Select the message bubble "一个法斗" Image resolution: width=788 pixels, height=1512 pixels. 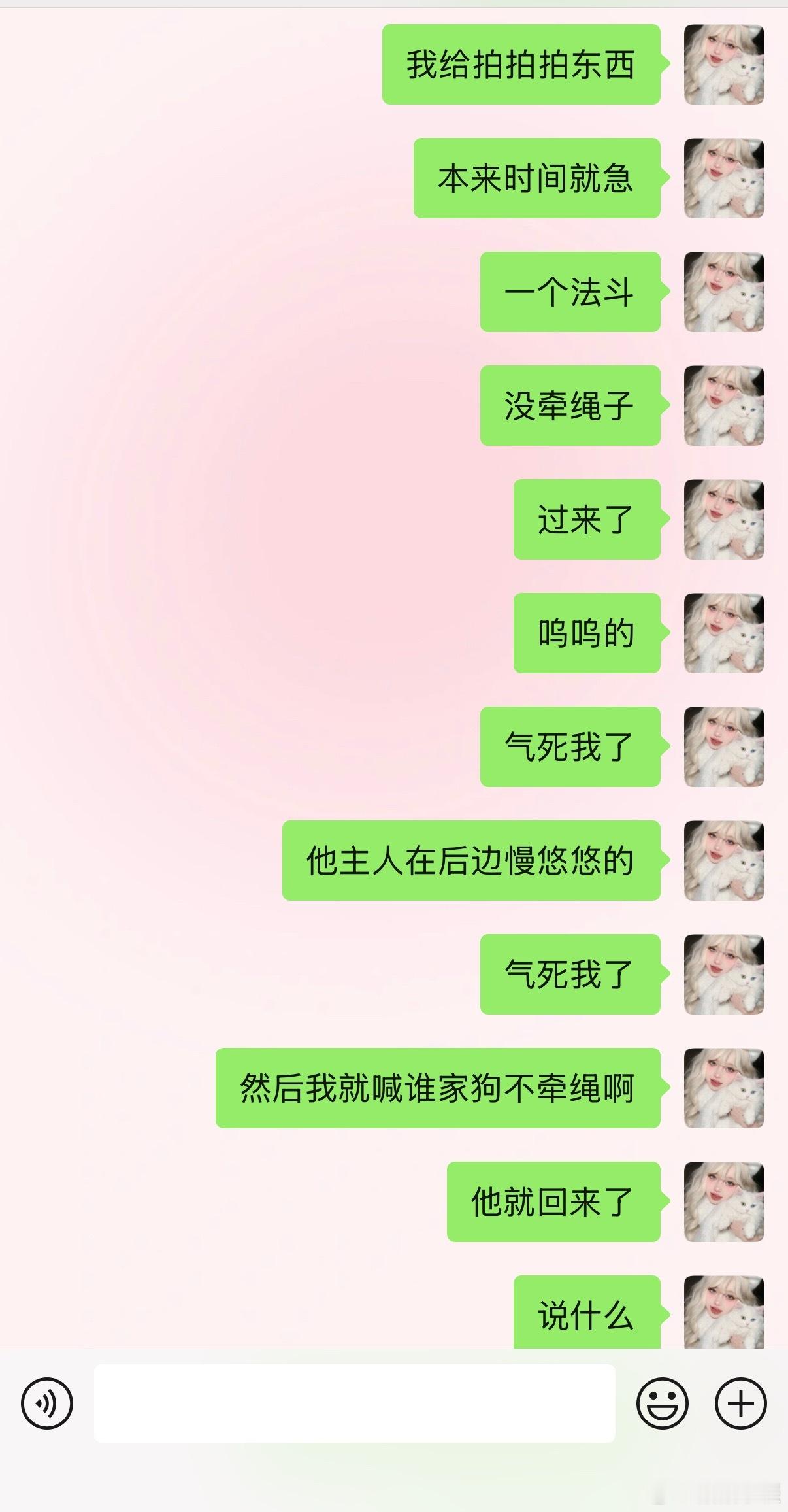(570, 292)
